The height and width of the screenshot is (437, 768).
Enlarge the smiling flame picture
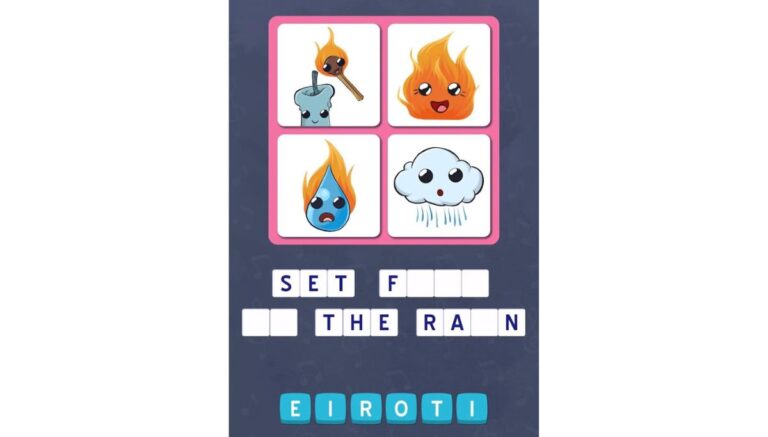point(438,75)
